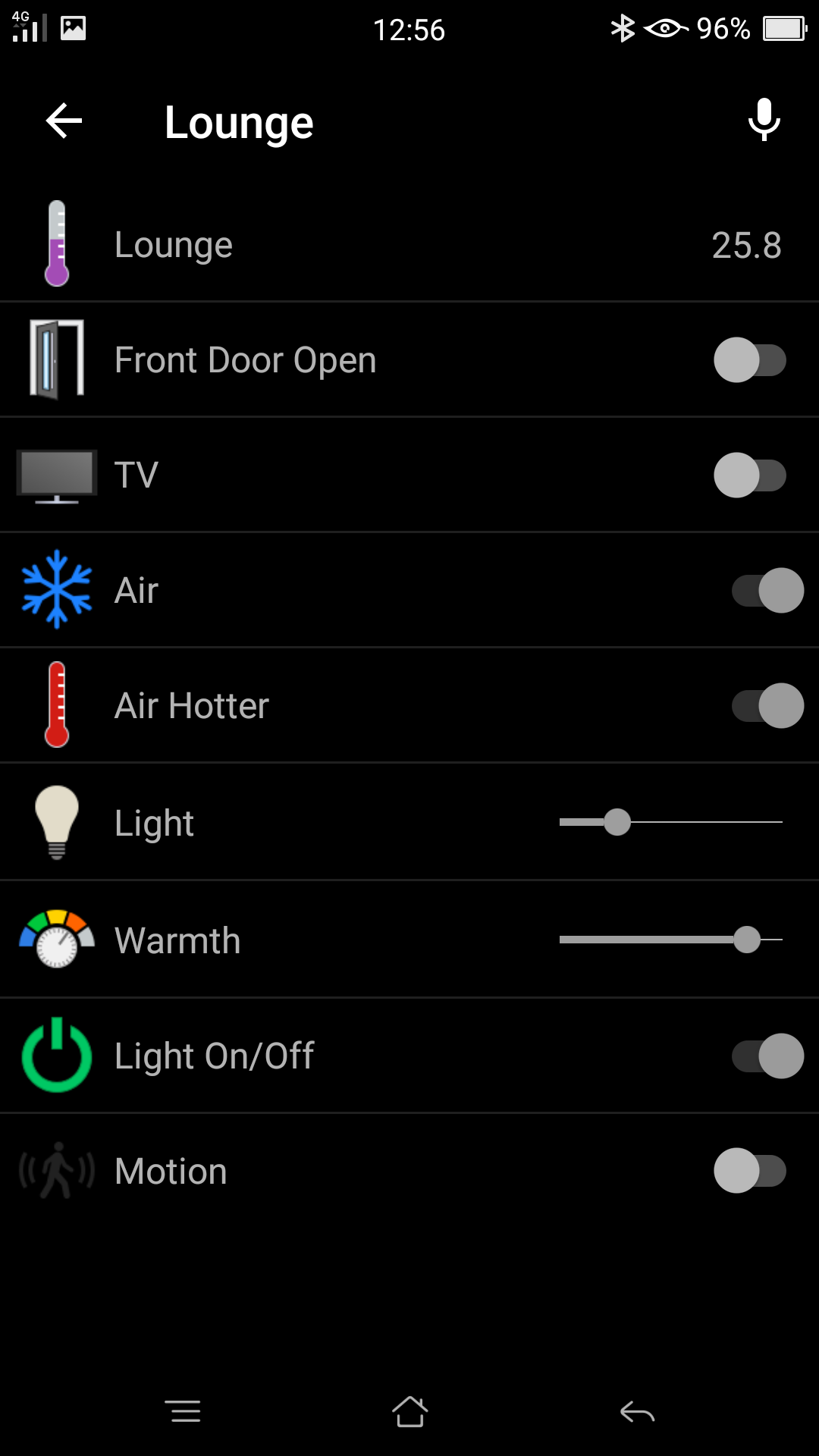
Task: Toggle the Front Door Open switch
Action: pos(749,360)
